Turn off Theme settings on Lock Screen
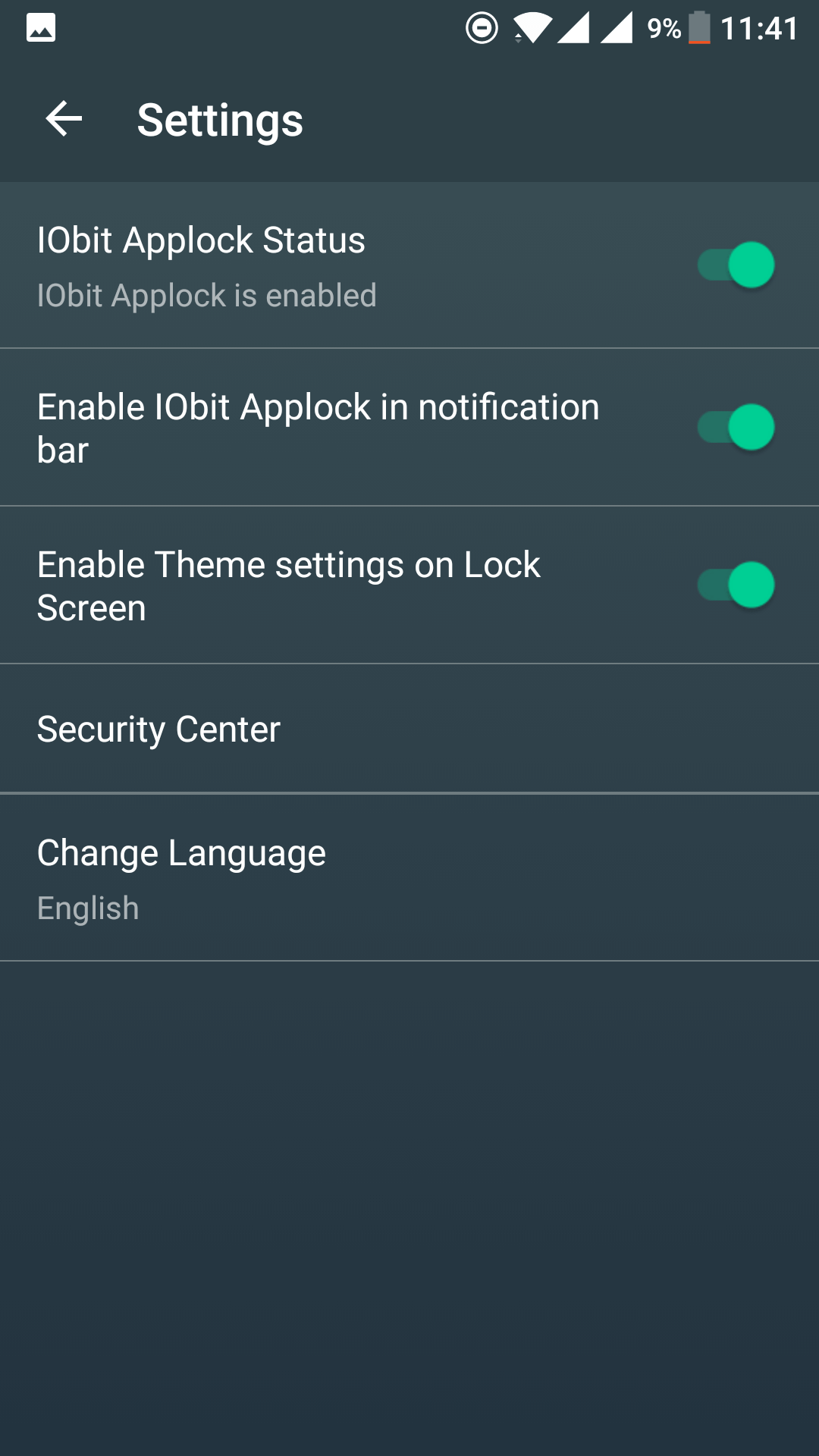The width and height of the screenshot is (819, 1456). [x=736, y=585]
